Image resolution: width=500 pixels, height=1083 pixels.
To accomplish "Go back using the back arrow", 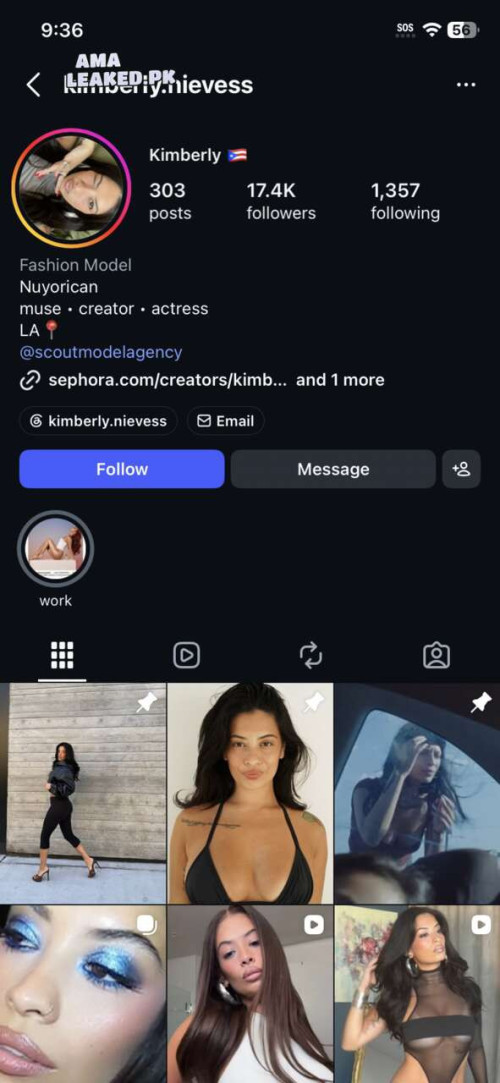I will click(x=33, y=85).
